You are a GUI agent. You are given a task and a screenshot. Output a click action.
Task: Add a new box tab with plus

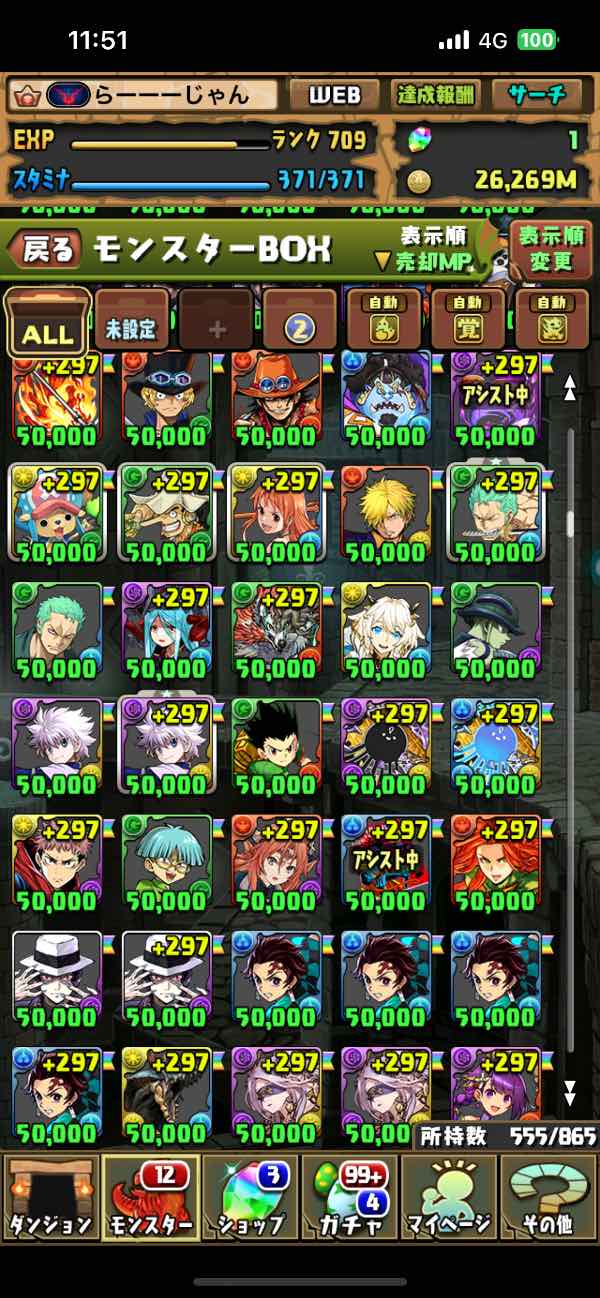217,324
